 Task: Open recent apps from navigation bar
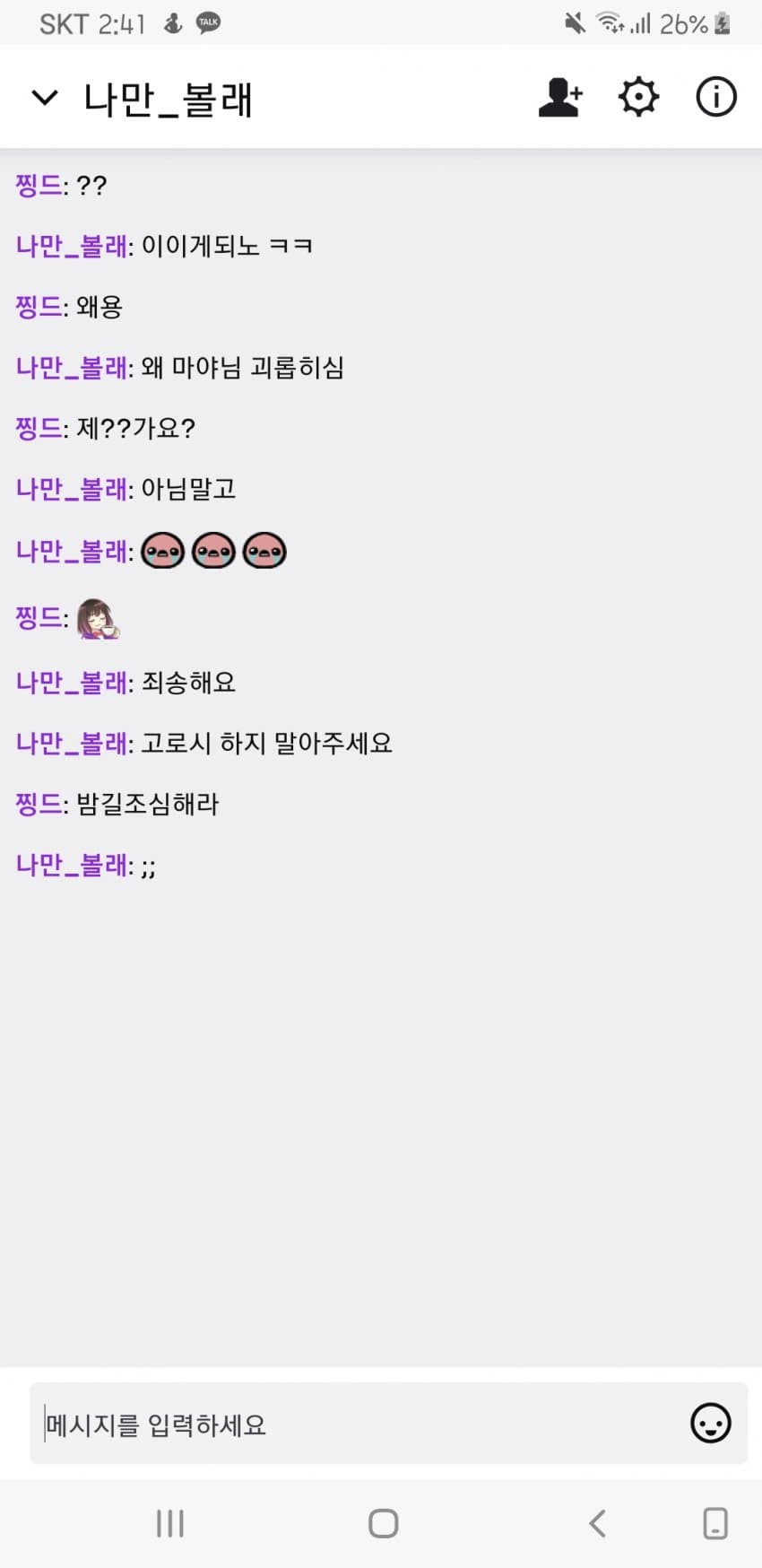click(x=169, y=1523)
